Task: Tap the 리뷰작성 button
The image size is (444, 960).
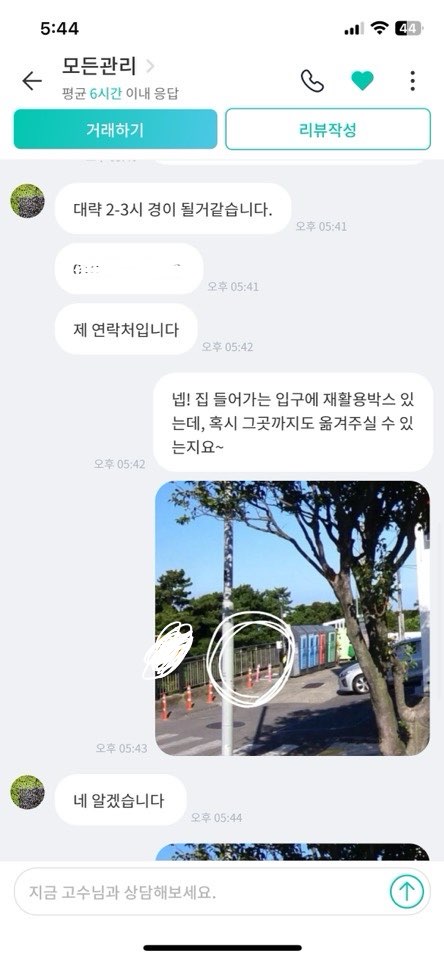Action: 328,129
